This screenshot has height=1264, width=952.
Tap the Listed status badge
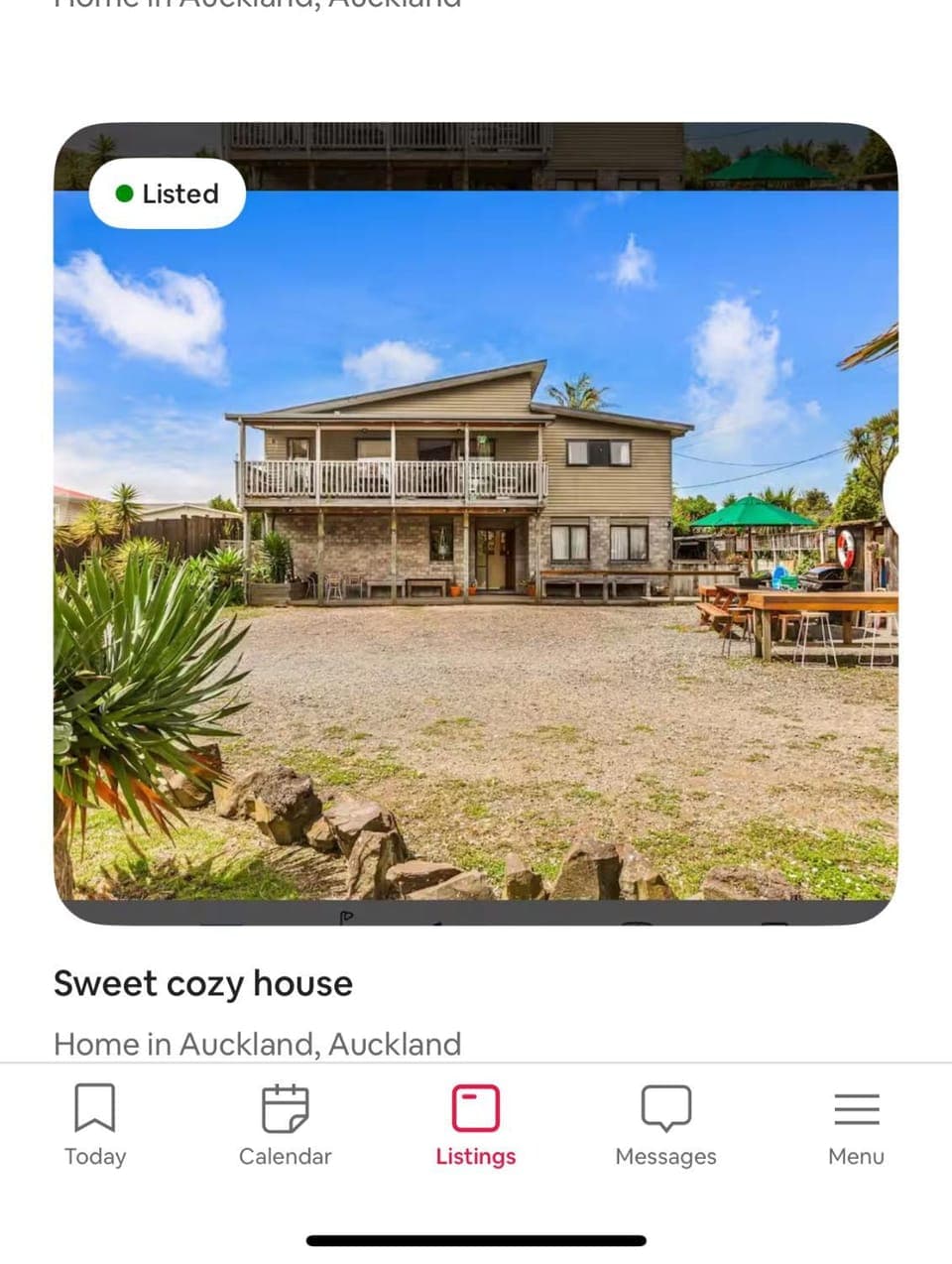167,193
